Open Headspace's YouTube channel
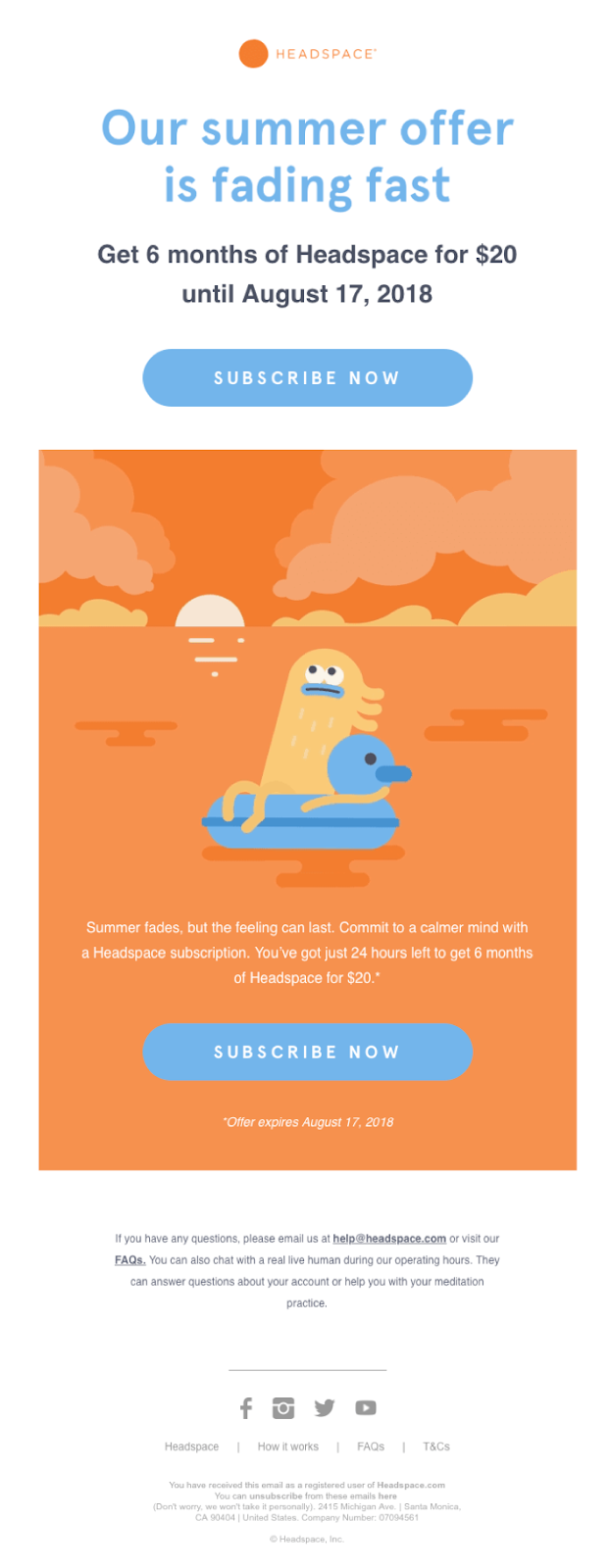610x1568 pixels. [x=366, y=1408]
